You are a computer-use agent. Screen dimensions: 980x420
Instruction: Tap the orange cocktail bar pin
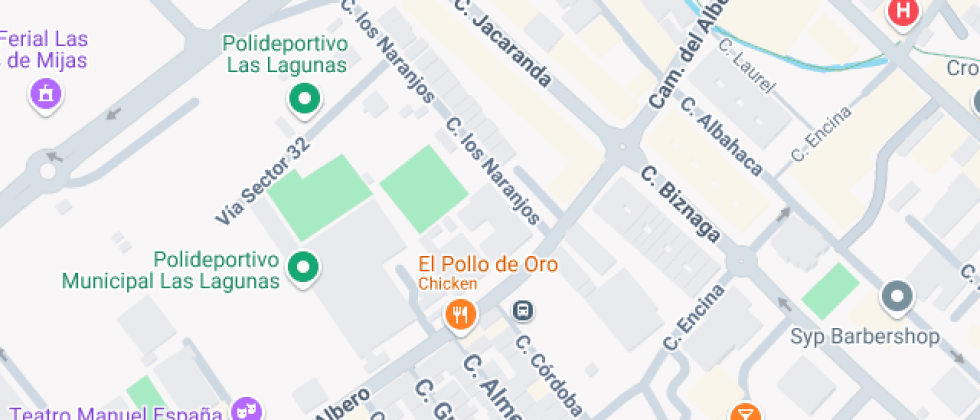point(744,412)
